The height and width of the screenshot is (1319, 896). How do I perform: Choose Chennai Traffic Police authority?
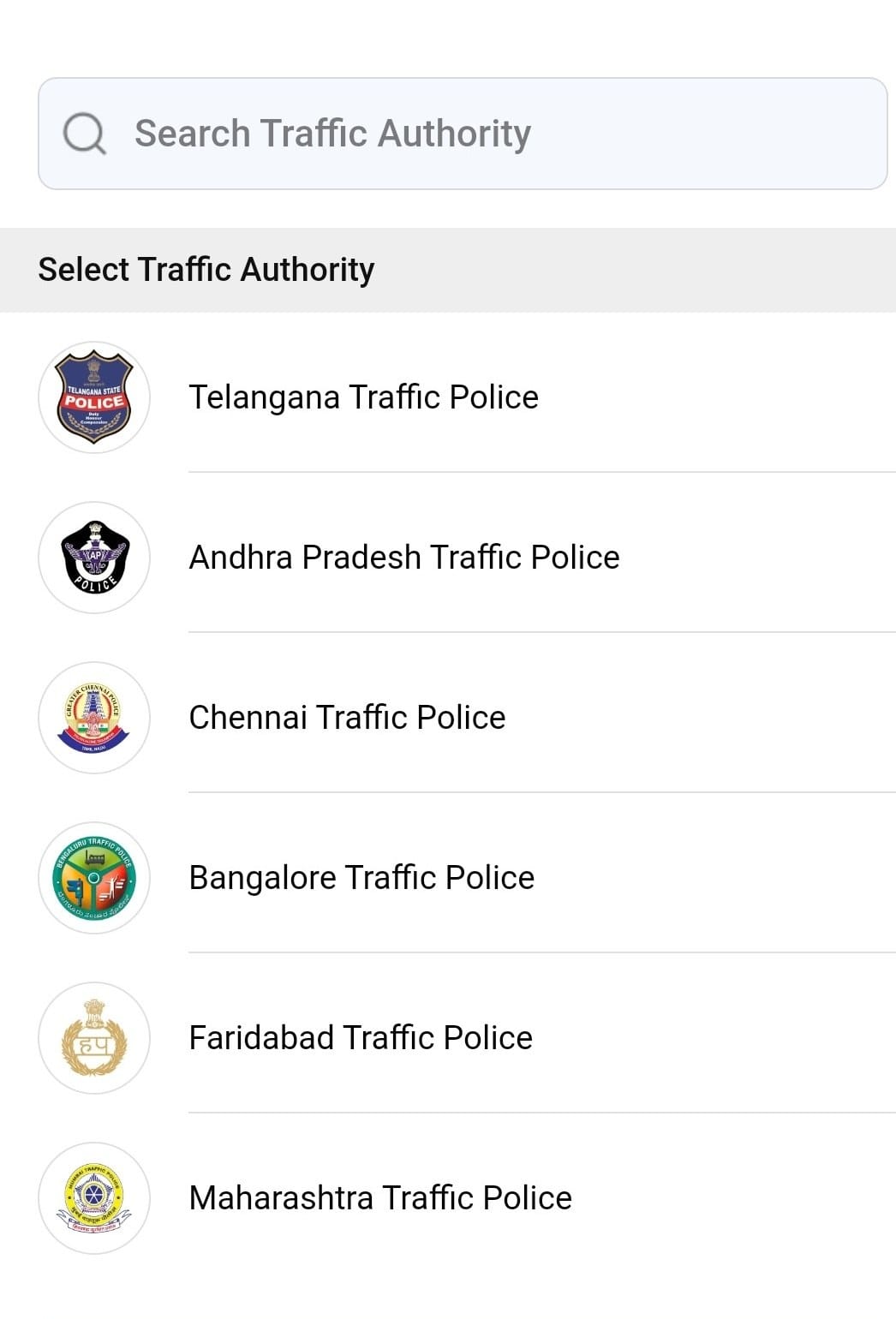(347, 716)
